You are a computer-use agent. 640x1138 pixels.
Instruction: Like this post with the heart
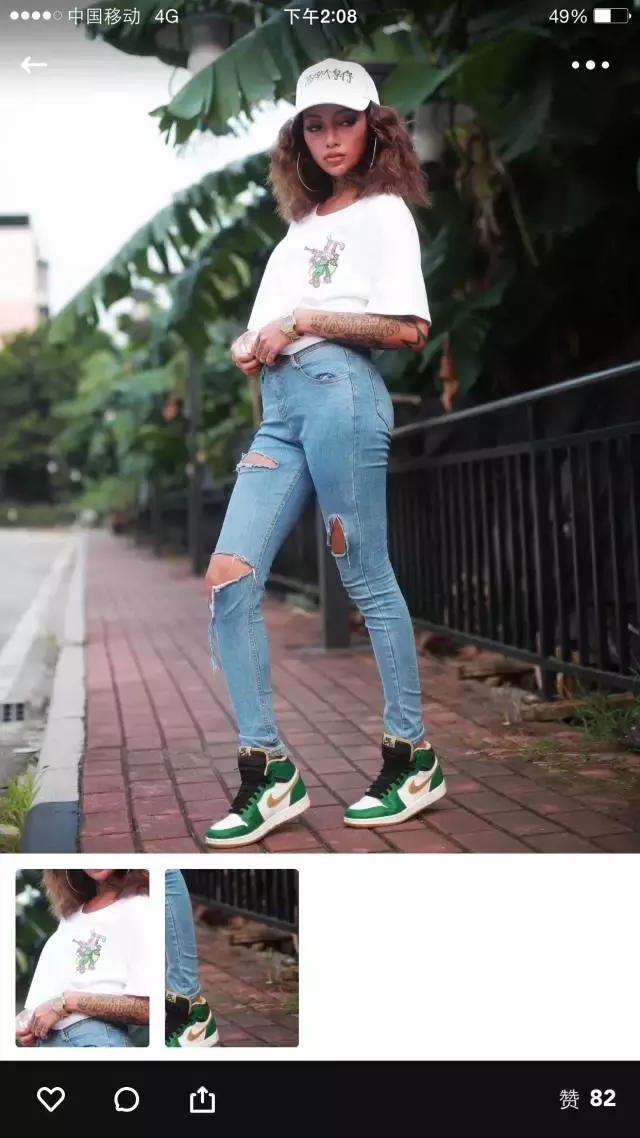tap(51, 1099)
